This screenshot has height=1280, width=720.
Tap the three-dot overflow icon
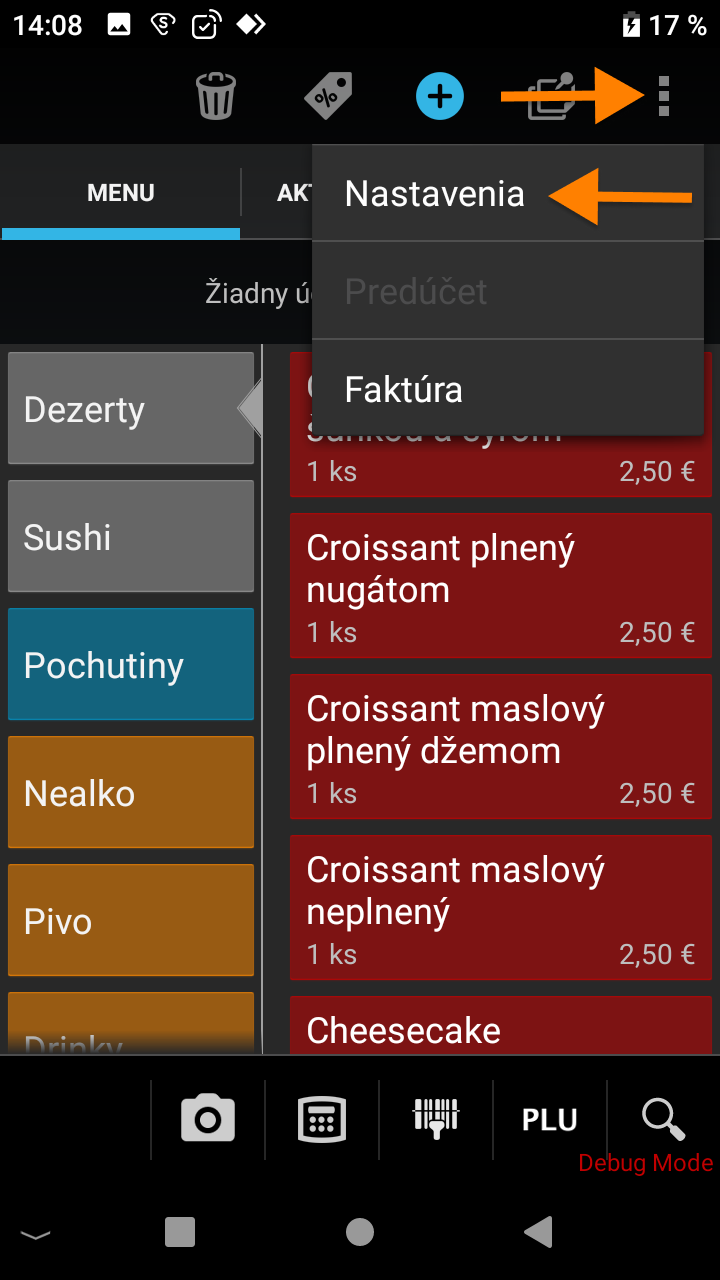664,97
